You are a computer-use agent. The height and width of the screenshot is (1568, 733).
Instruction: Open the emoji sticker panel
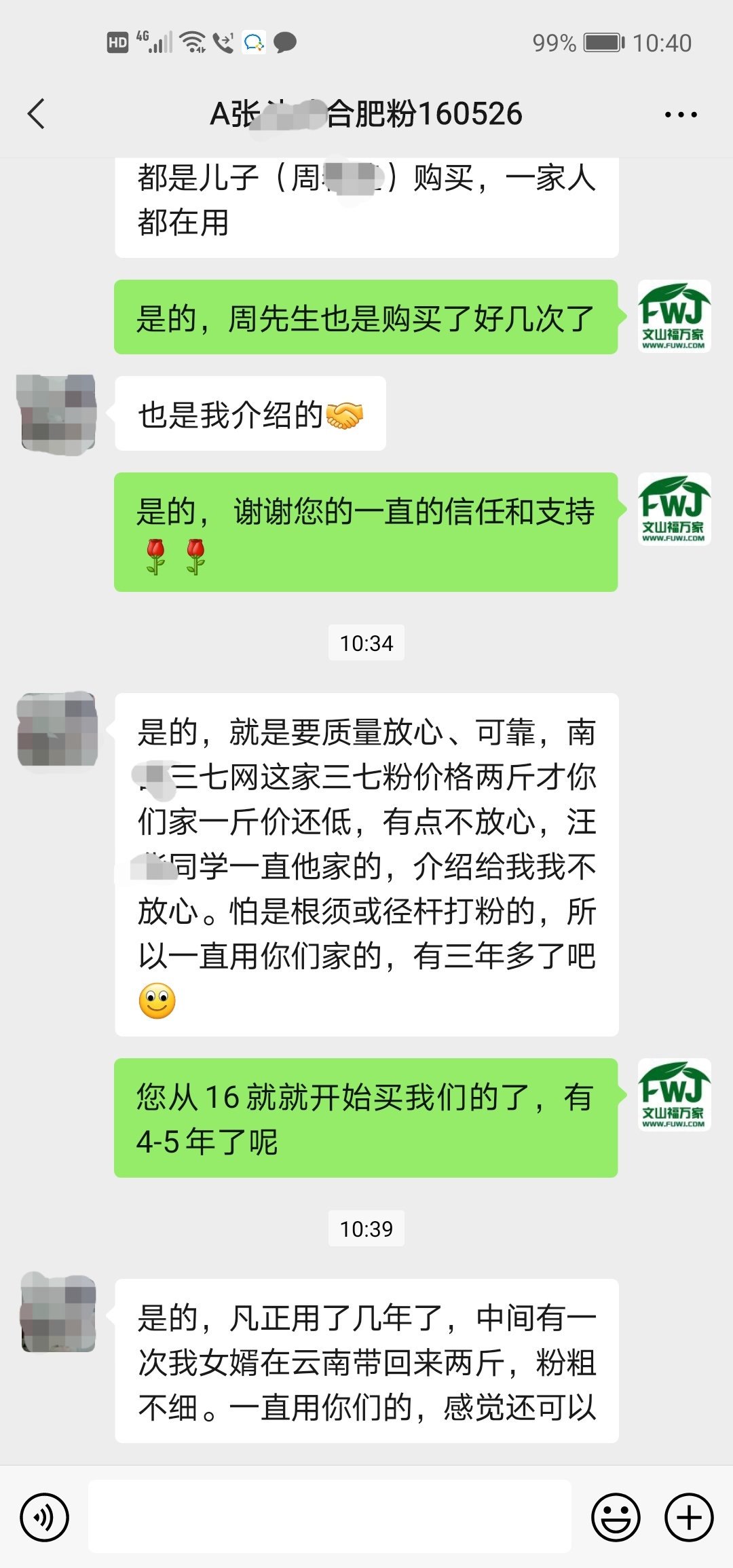tap(616, 1516)
